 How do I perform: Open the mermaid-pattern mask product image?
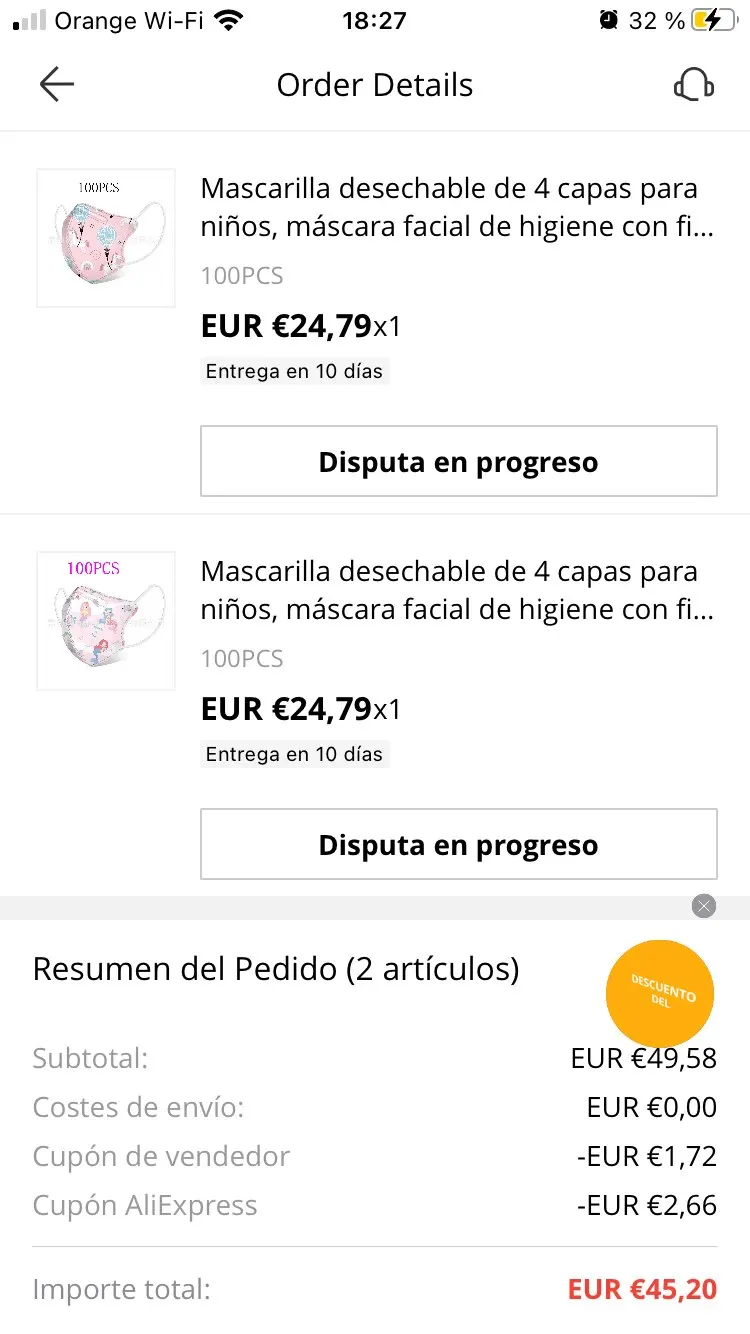point(106,621)
